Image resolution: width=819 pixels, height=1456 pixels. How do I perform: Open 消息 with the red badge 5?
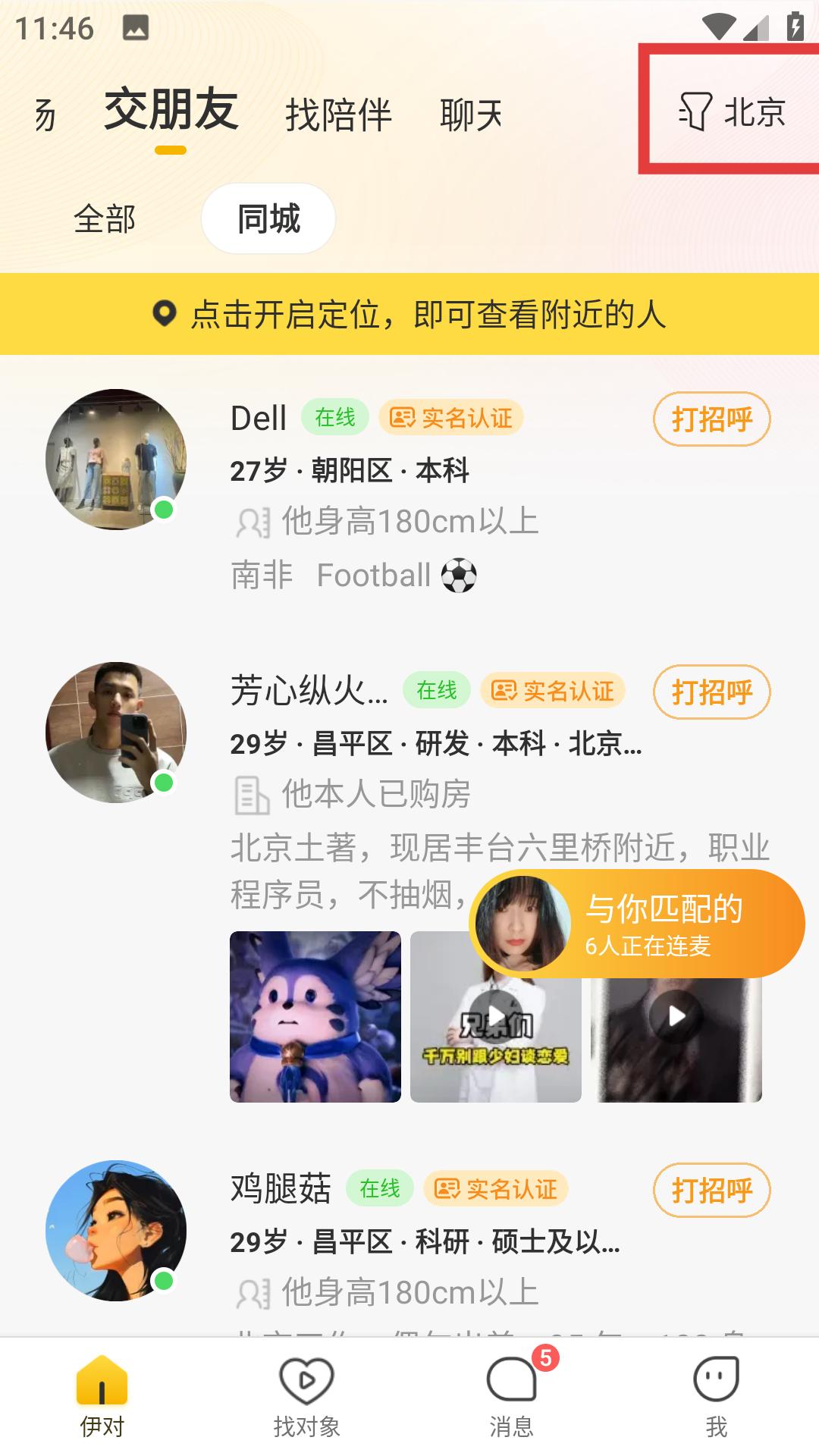pos(512,1399)
